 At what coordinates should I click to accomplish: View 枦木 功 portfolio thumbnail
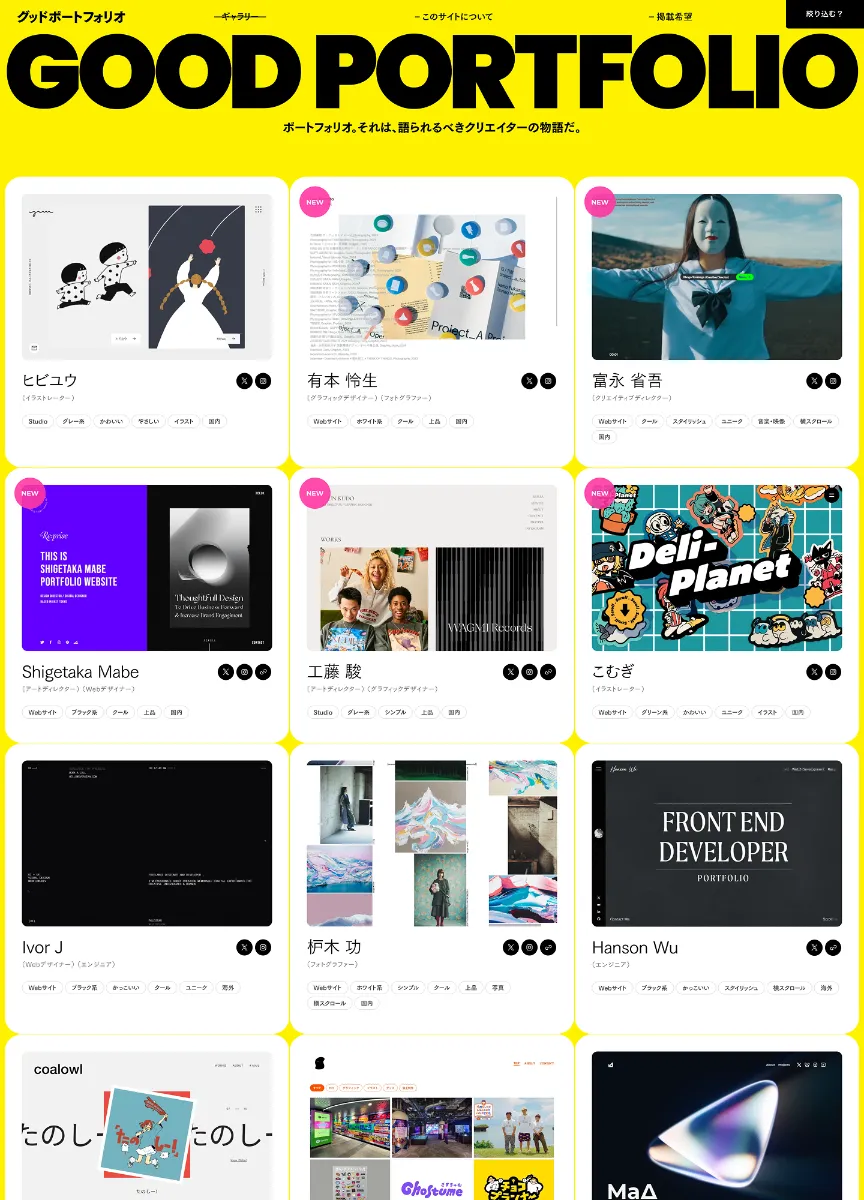(432, 843)
